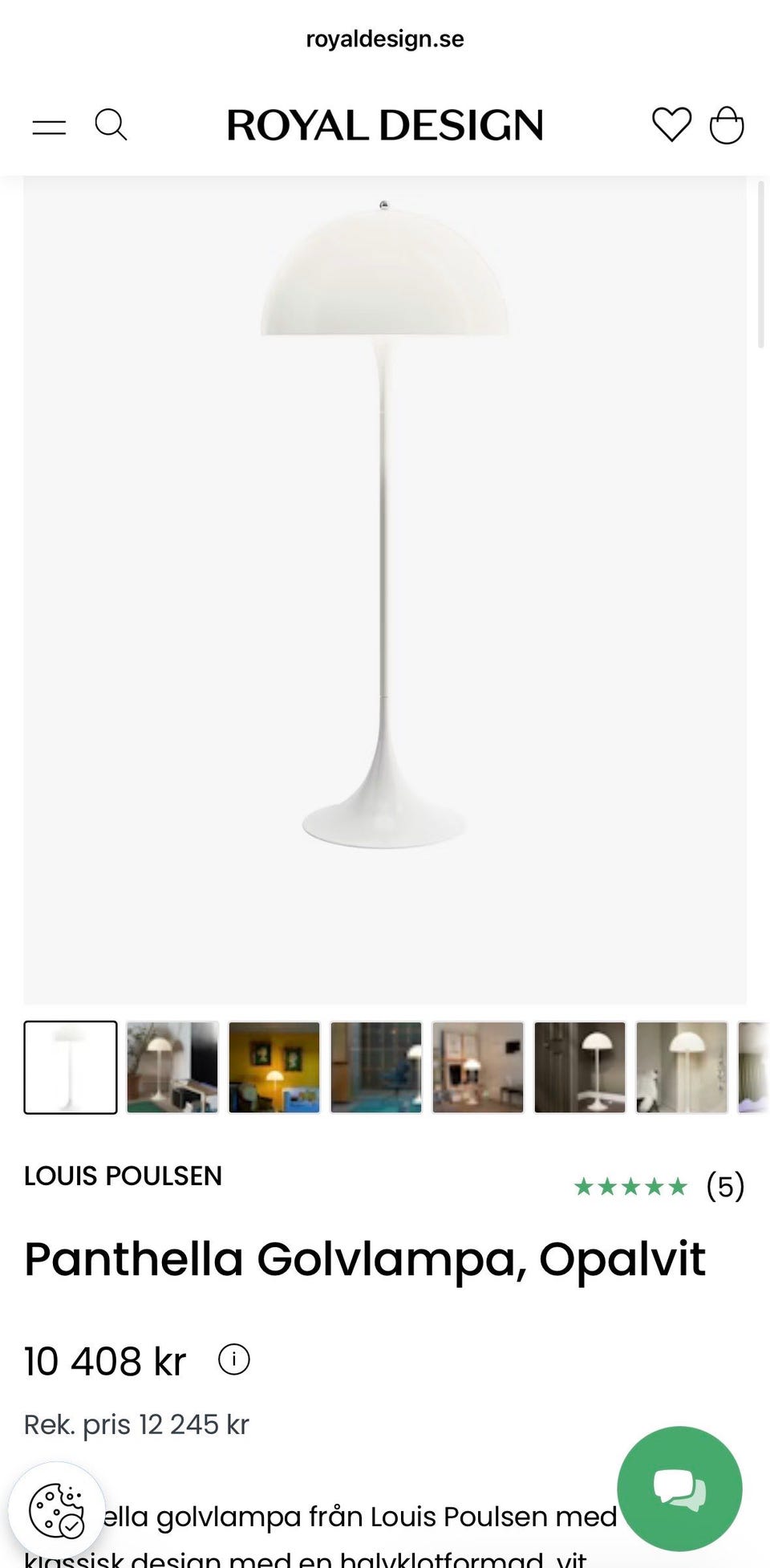Click the product title Panthella Golvlampa
The image size is (770, 1568).
click(x=365, y=1260)
